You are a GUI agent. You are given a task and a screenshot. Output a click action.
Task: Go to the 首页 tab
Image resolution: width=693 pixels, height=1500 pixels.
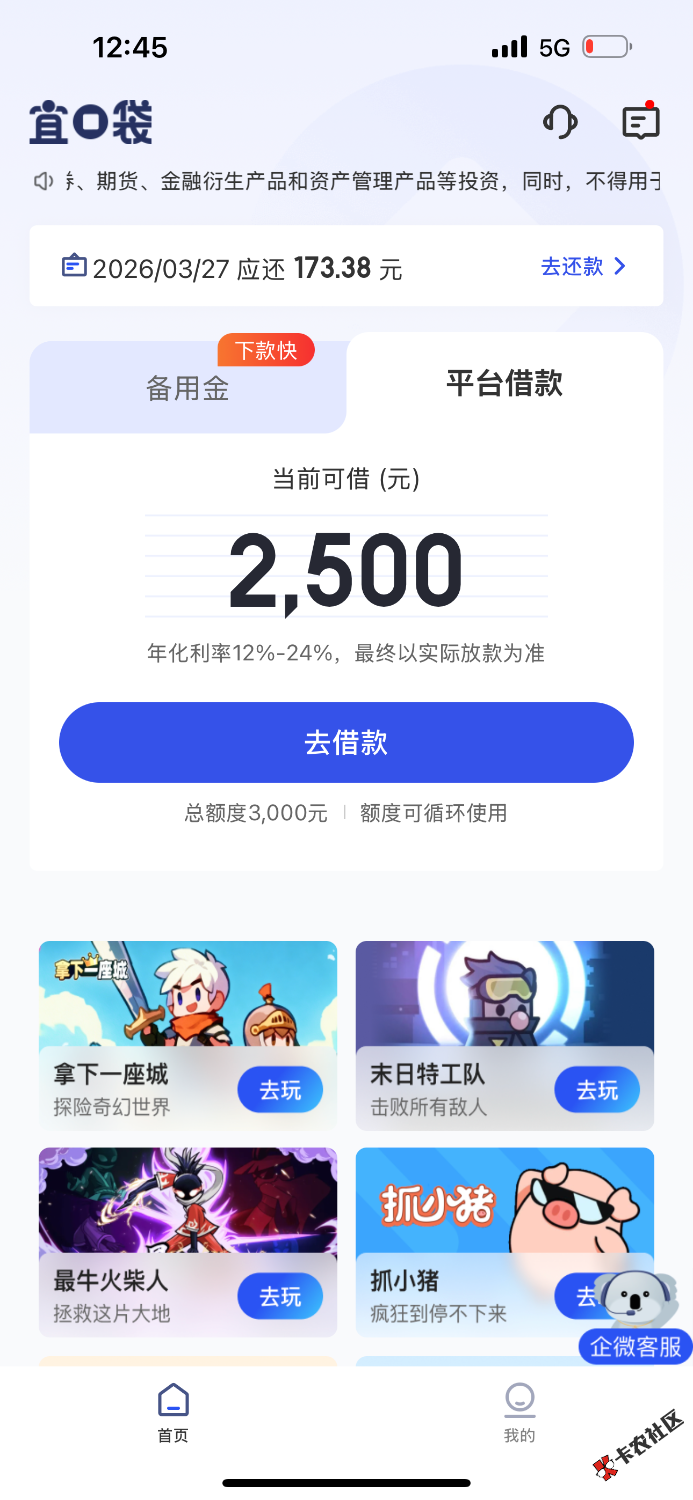pyautogui.click(x=173, y=1412)
